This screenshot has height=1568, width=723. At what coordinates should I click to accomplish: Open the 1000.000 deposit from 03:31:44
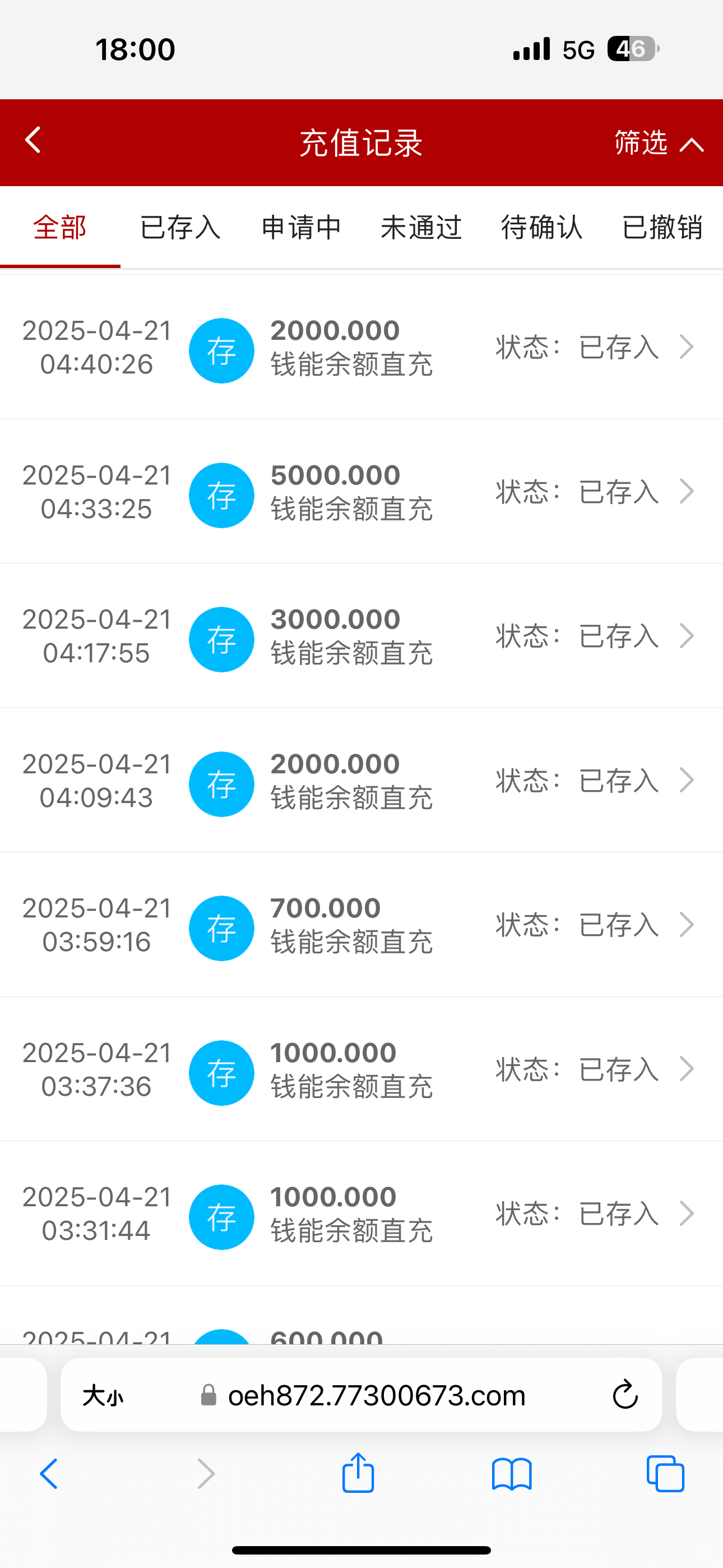tap(361, 1213)
